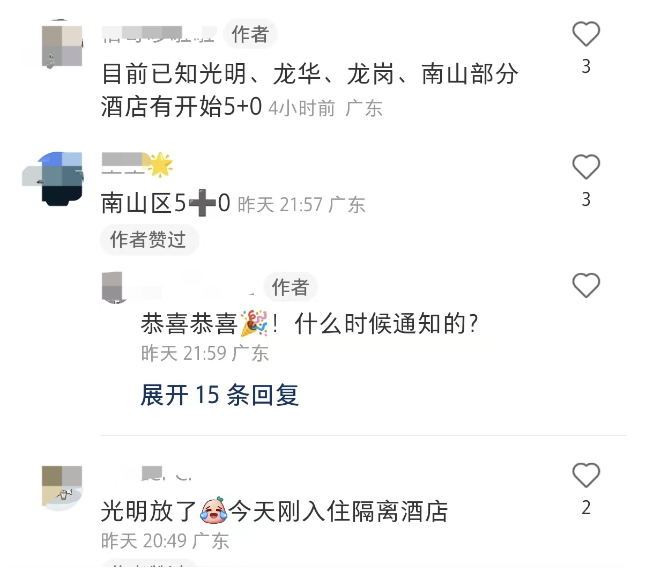Like the comment about 光明、龙华、龙岗、南山
The image size is (648, 568).
[x=586, y=35]
